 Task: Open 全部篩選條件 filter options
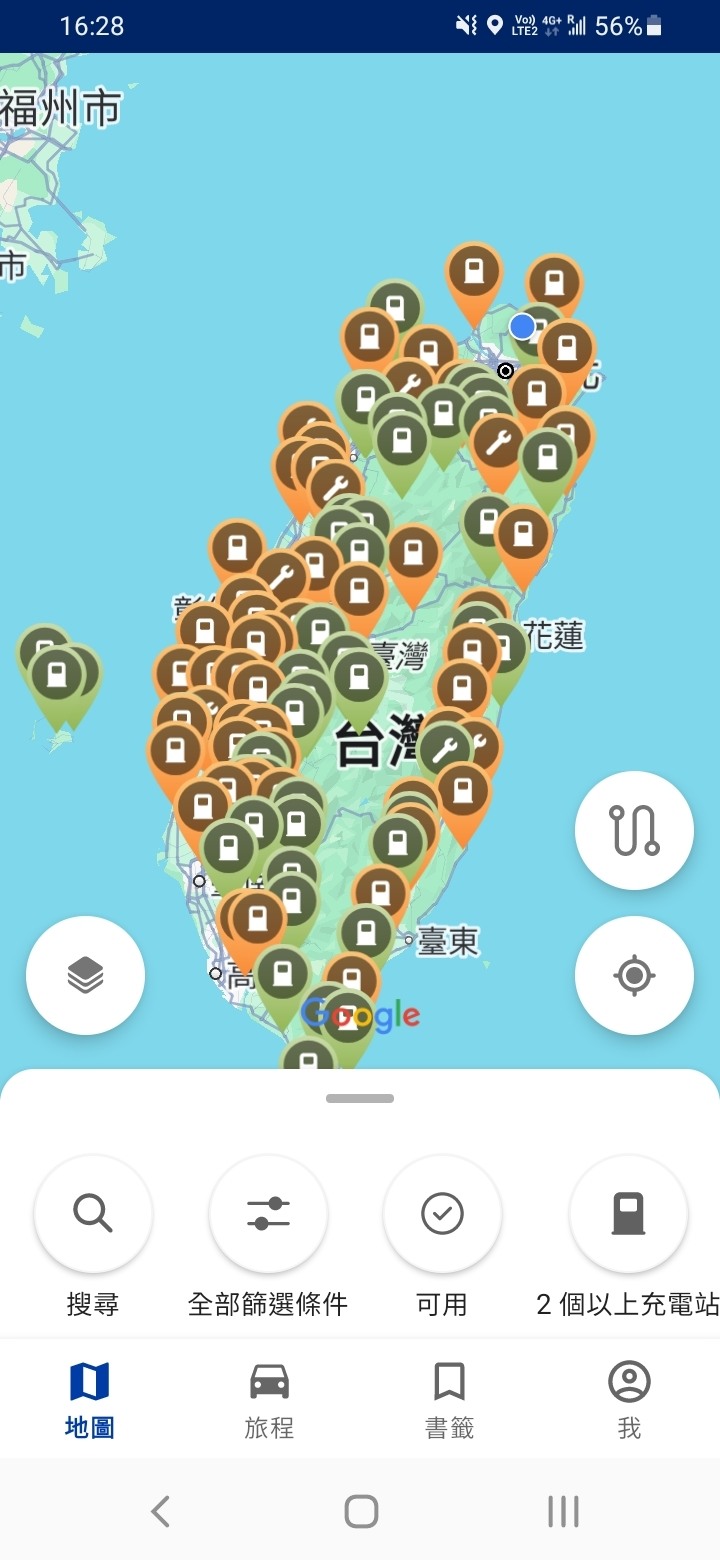268,1214
